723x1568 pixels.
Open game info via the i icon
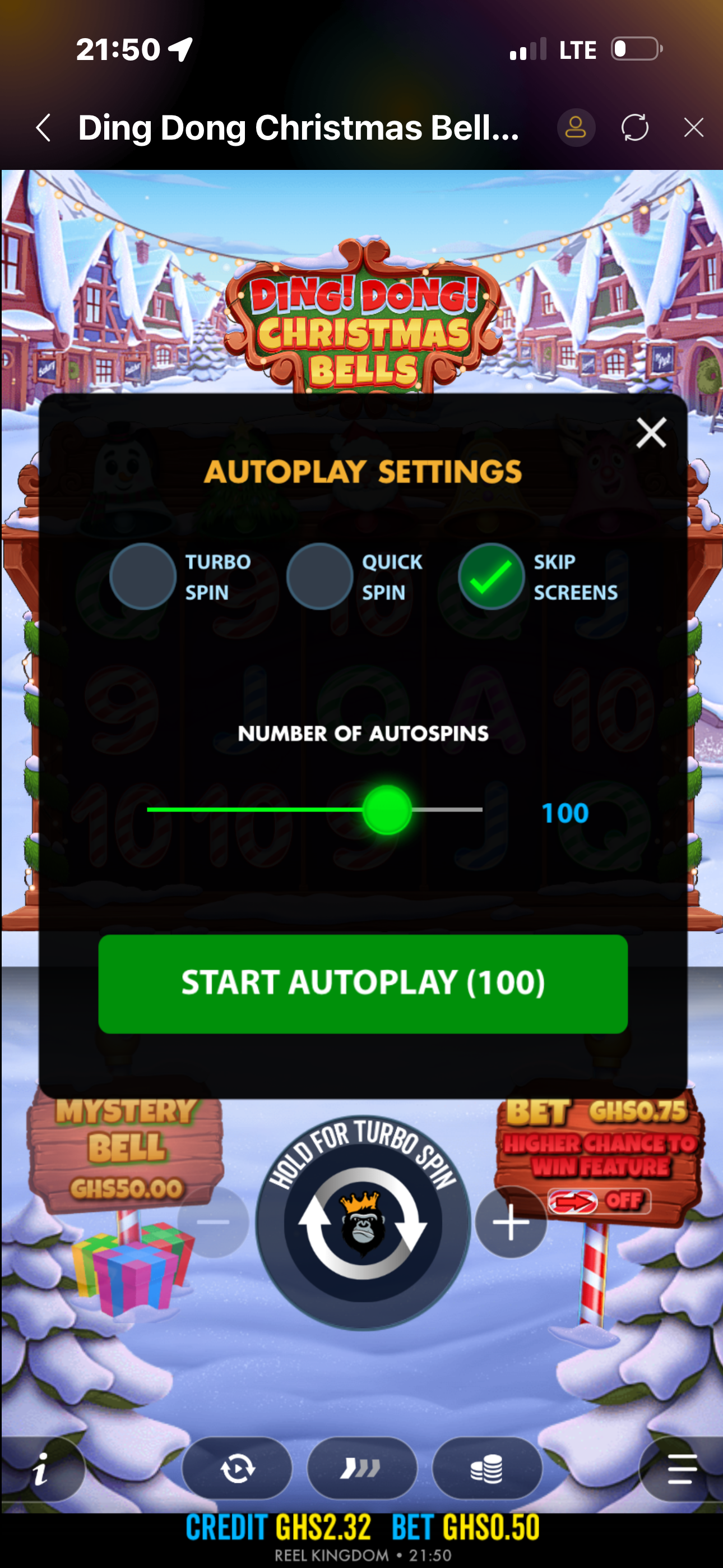(41, 1469)
